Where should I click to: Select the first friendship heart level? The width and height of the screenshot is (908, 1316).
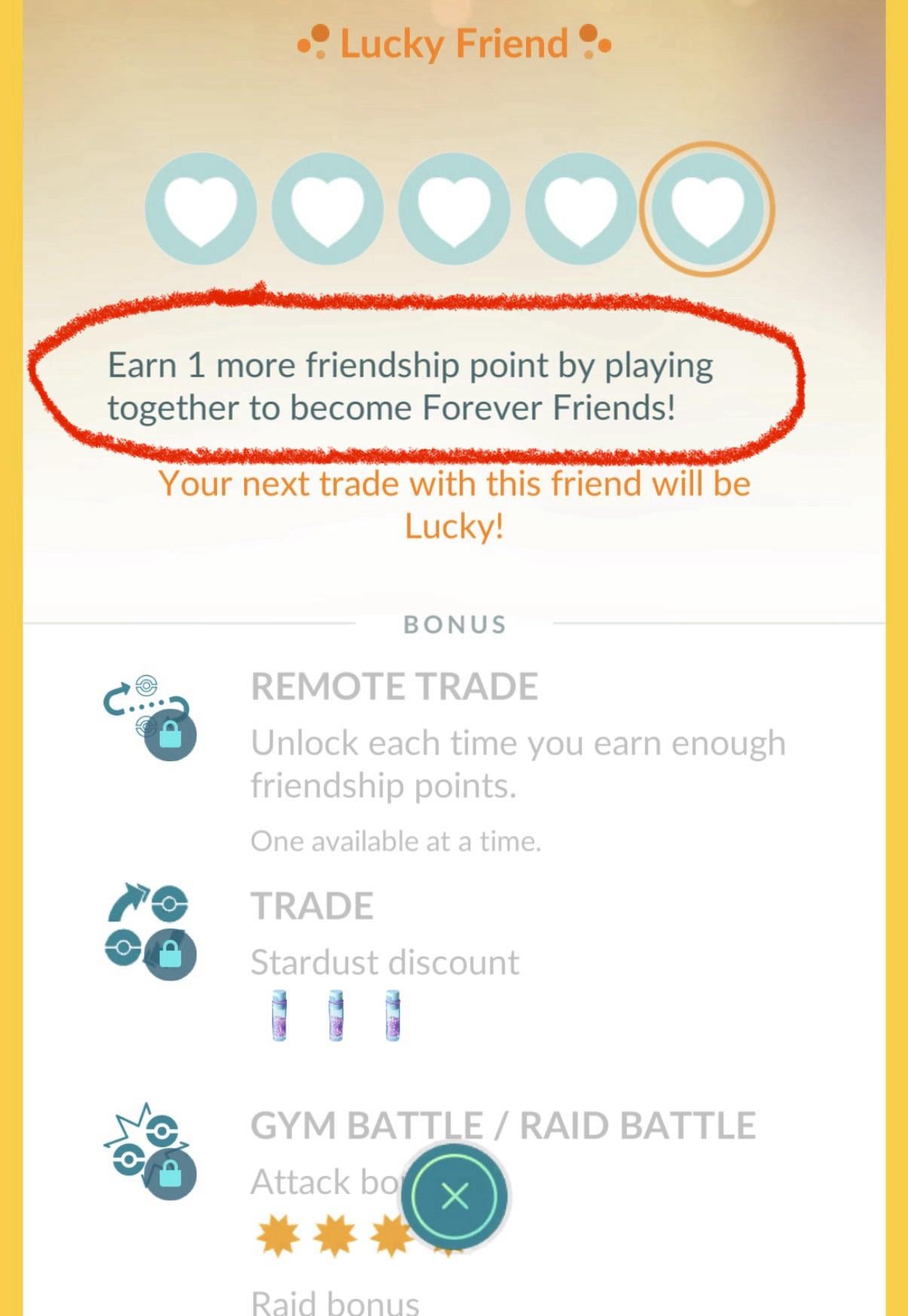(x=200, y=209)
